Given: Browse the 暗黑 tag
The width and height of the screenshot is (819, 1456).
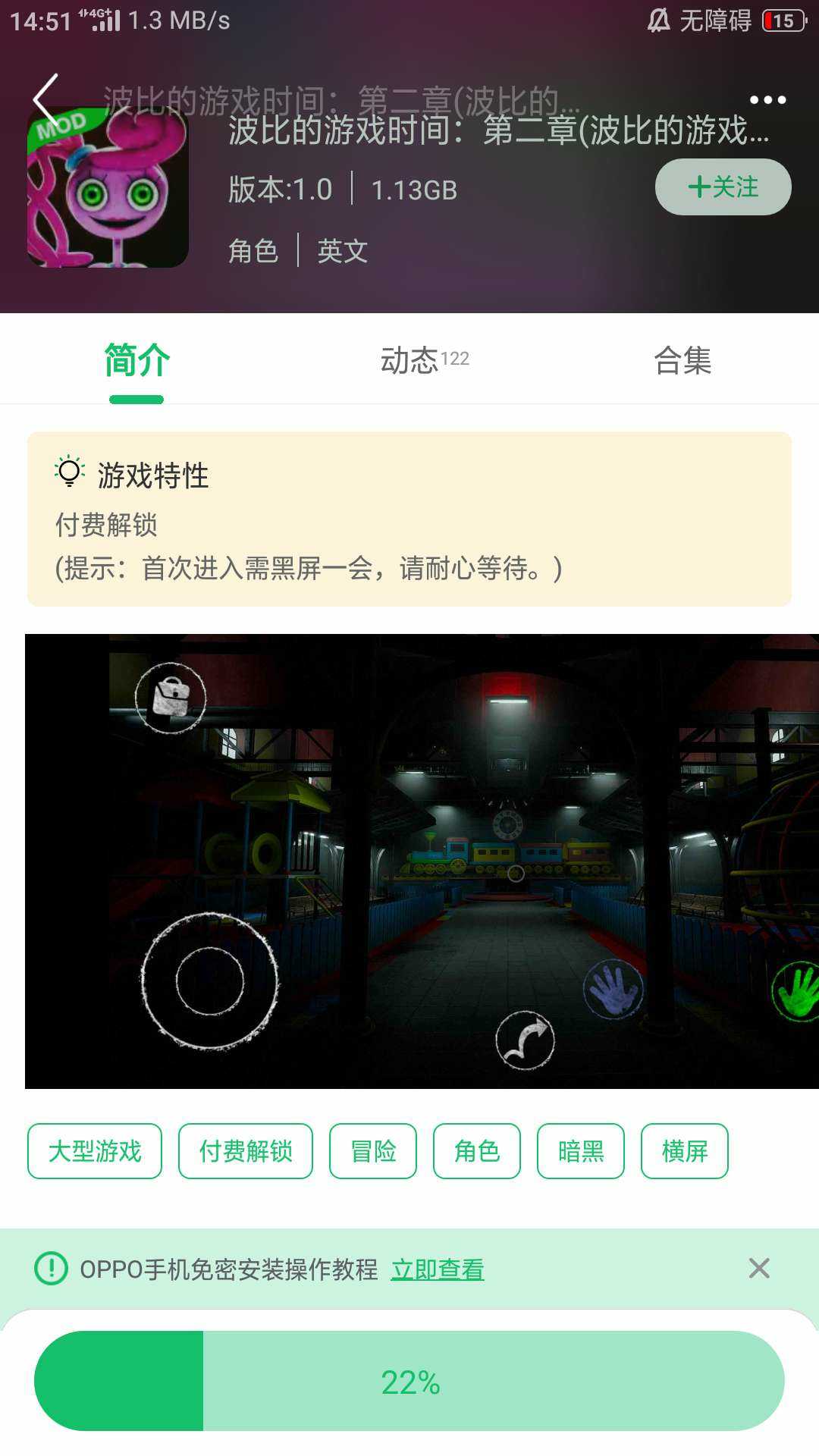Looking at the screenshot, I should tap(581, 1151).
